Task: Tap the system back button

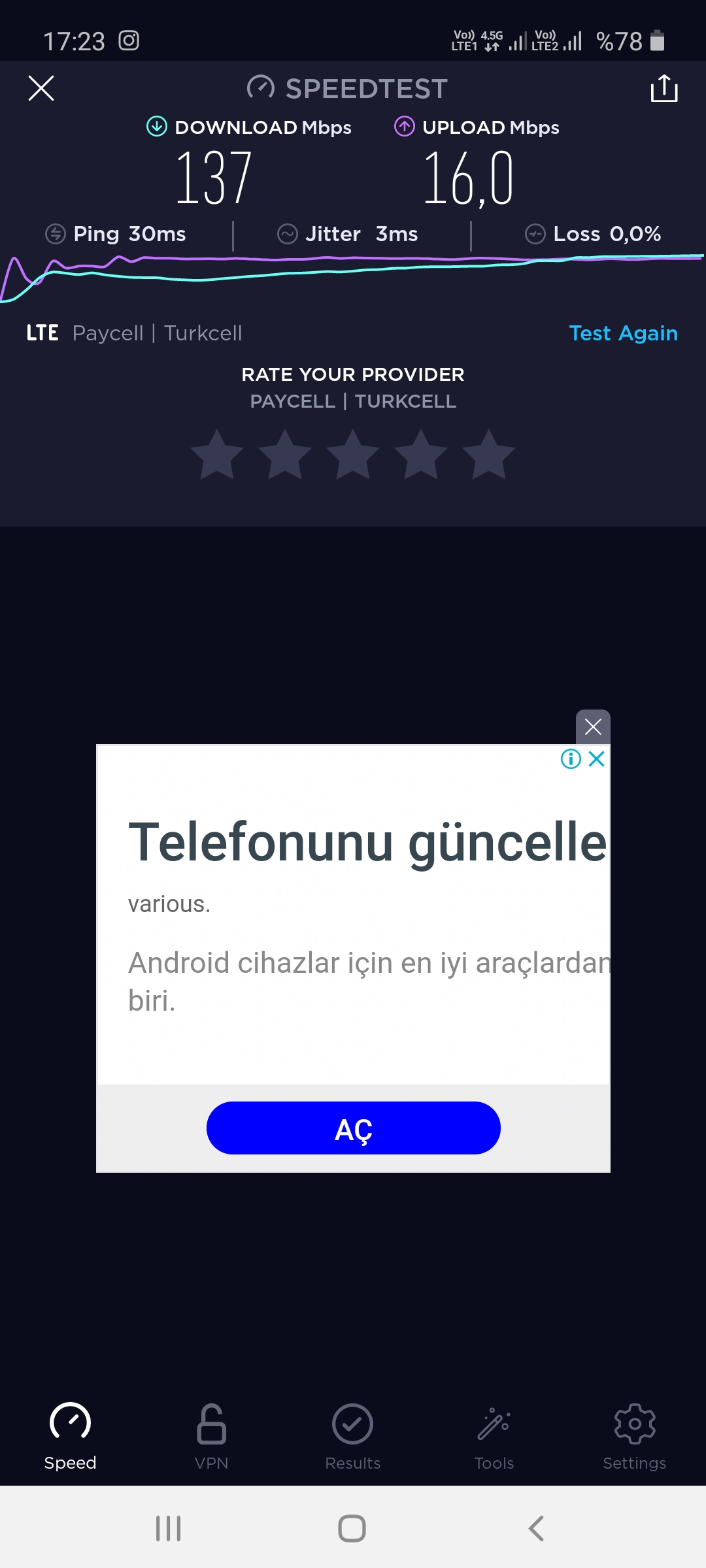Action: coord(536,1528)
